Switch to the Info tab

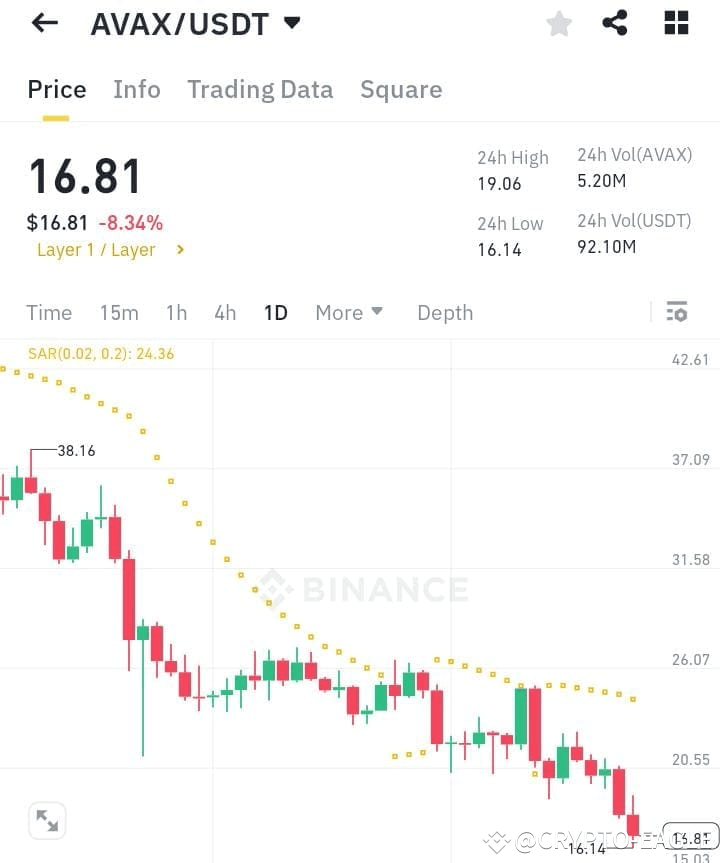[137, 89]
